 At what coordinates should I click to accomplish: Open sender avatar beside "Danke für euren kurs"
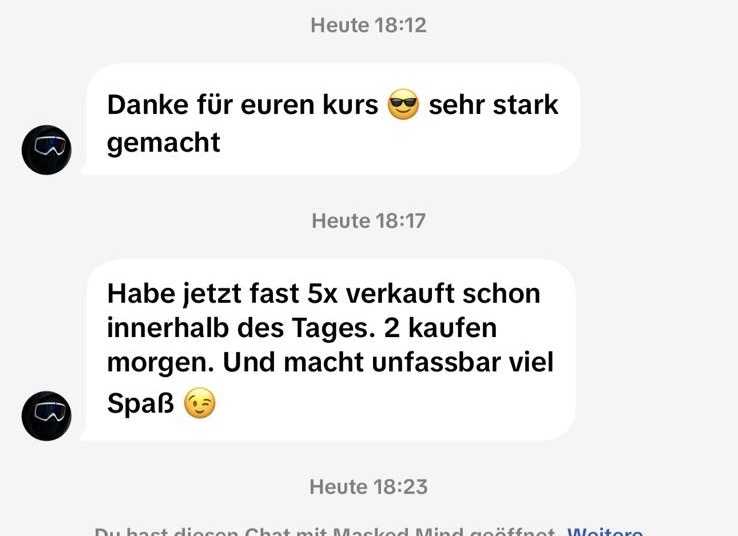point(46,150)
